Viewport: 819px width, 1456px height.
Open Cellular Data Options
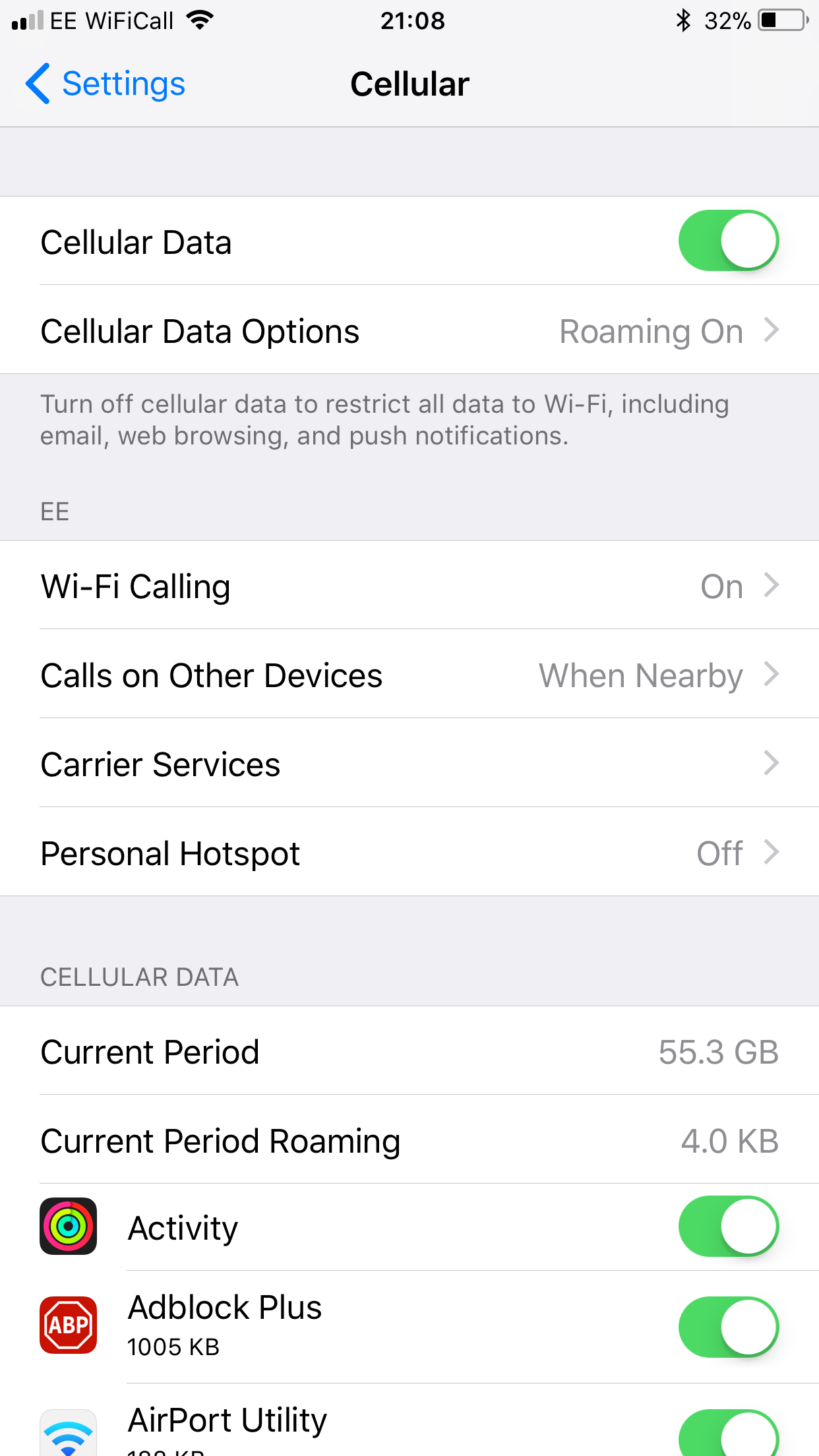[409, 330]
